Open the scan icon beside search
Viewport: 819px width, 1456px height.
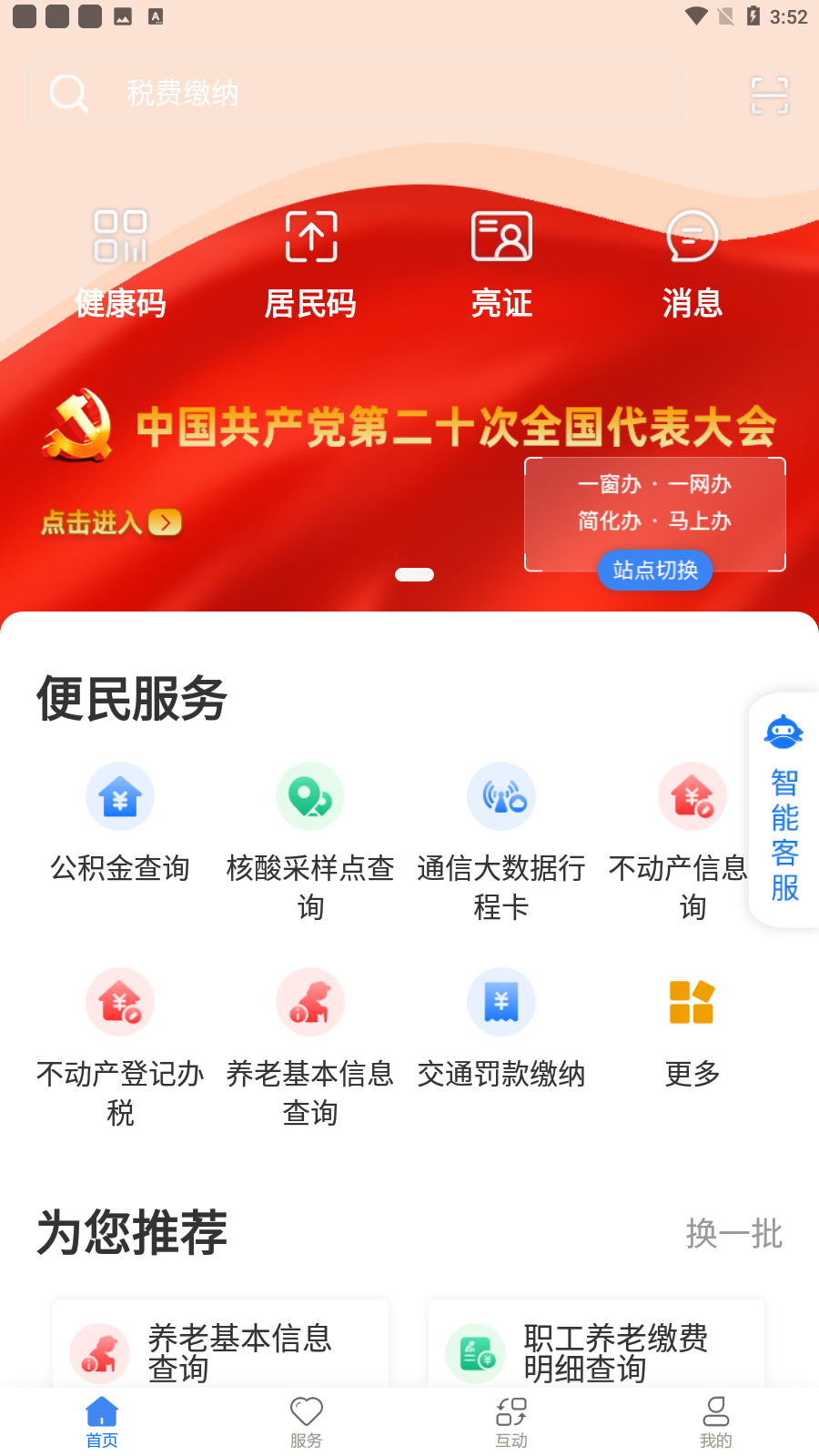coord(769,95)
